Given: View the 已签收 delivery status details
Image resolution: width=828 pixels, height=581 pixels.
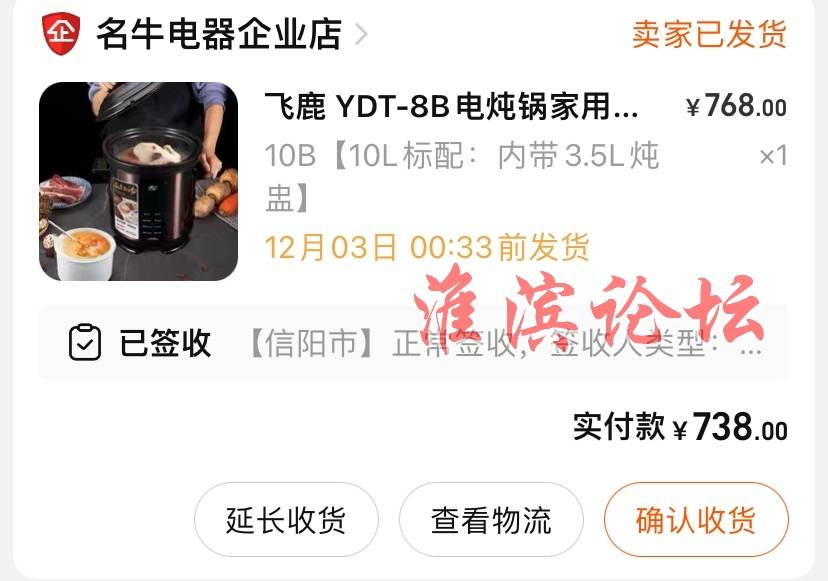Looking at the screenshot, I should tap(413, 343).
